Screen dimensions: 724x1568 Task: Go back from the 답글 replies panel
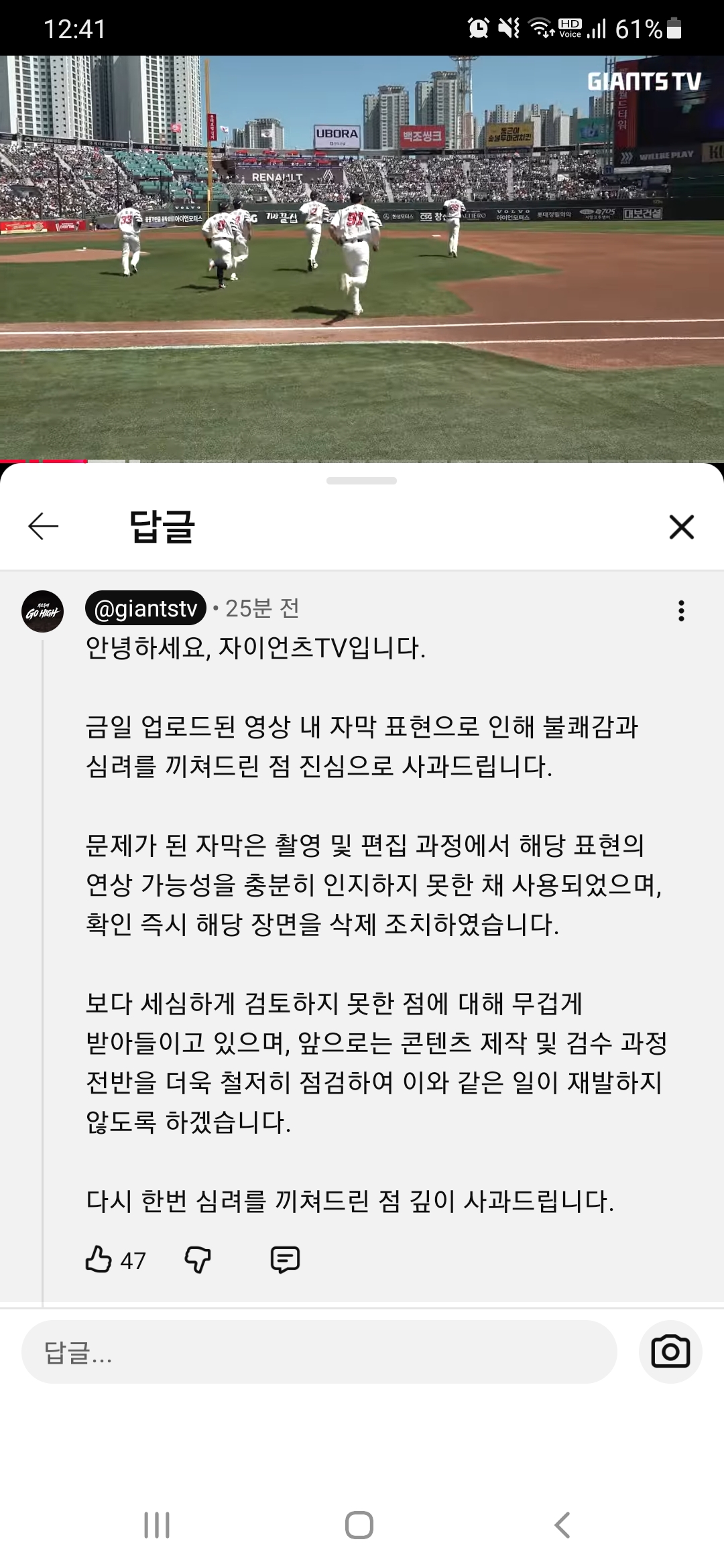click(x=44, y=527)
